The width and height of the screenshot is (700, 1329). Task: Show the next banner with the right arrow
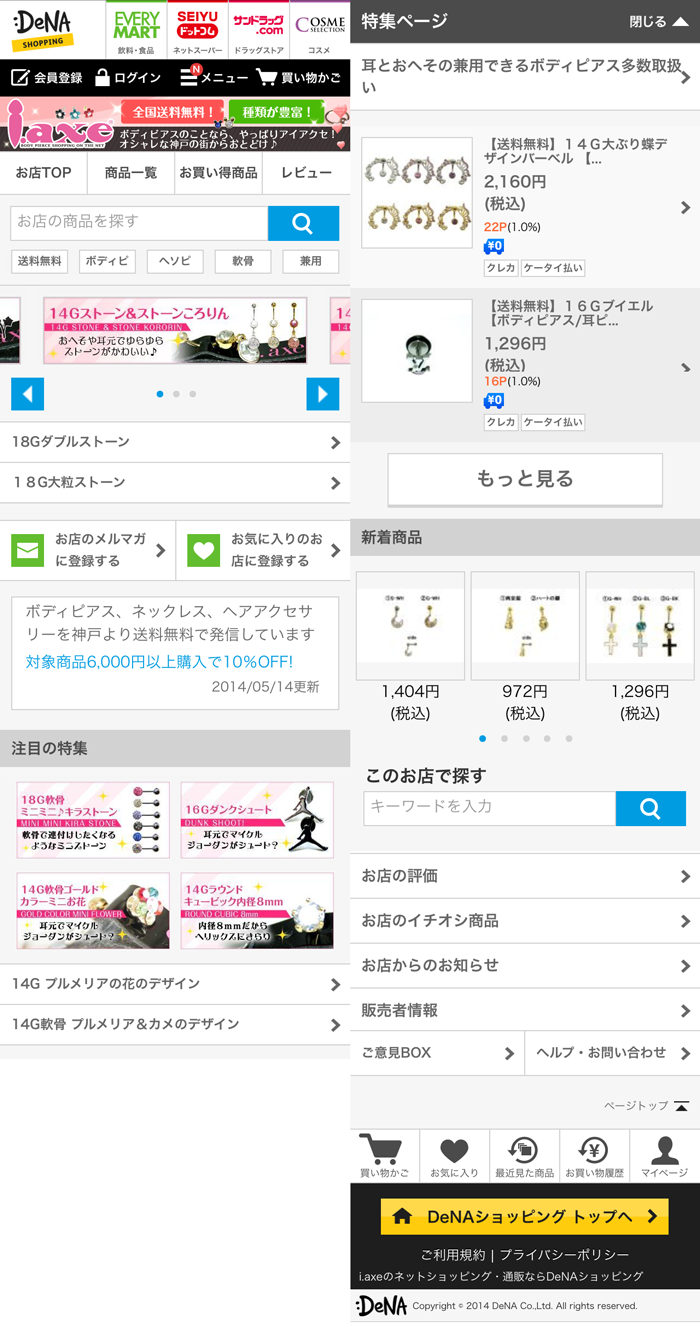[322, 394]
